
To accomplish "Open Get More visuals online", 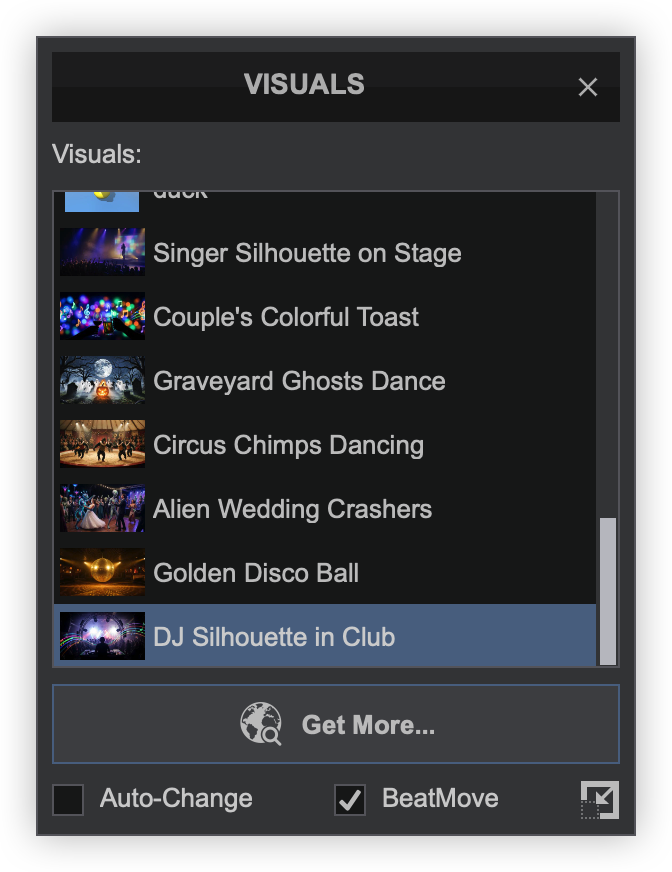I will [x=336, y=724].
